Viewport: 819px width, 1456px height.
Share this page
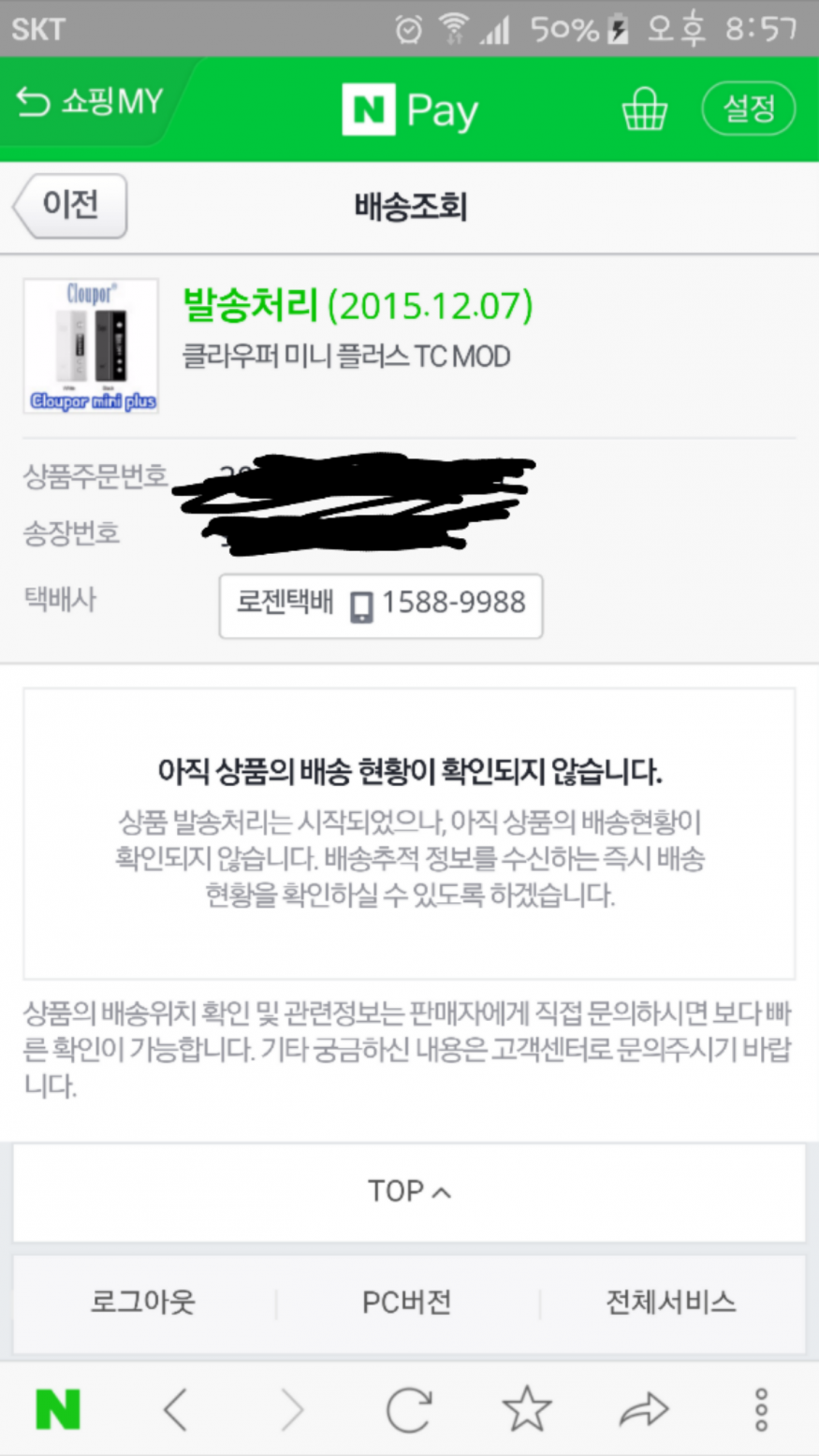point(644,1408)
